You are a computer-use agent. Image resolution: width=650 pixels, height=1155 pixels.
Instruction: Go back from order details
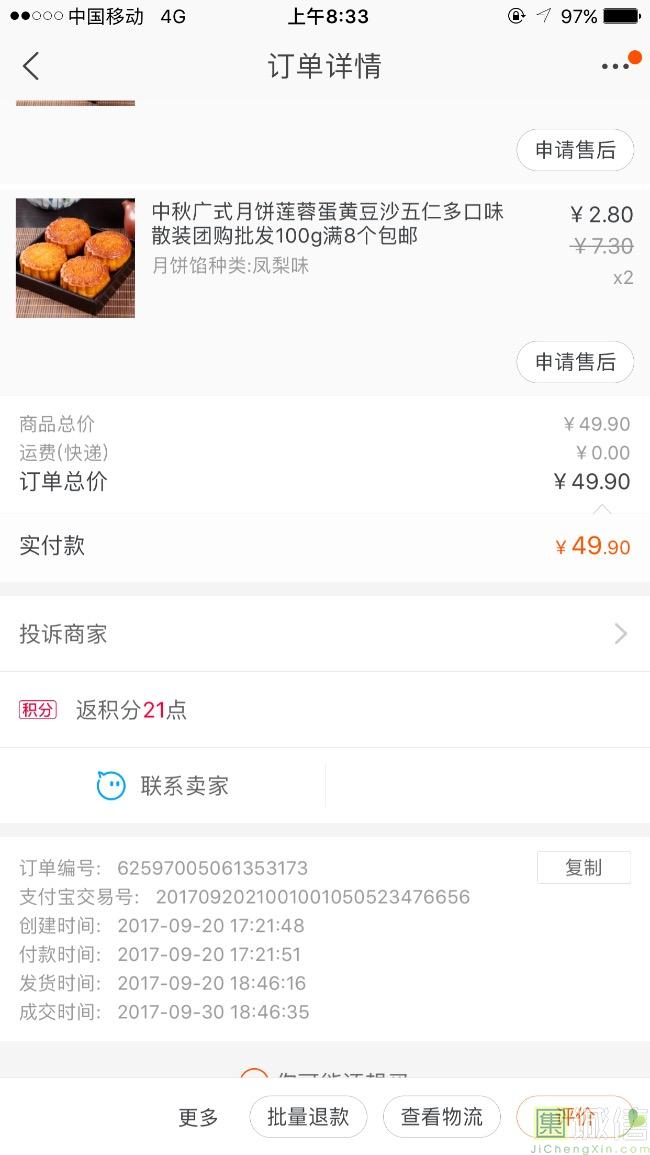[31, 66]
